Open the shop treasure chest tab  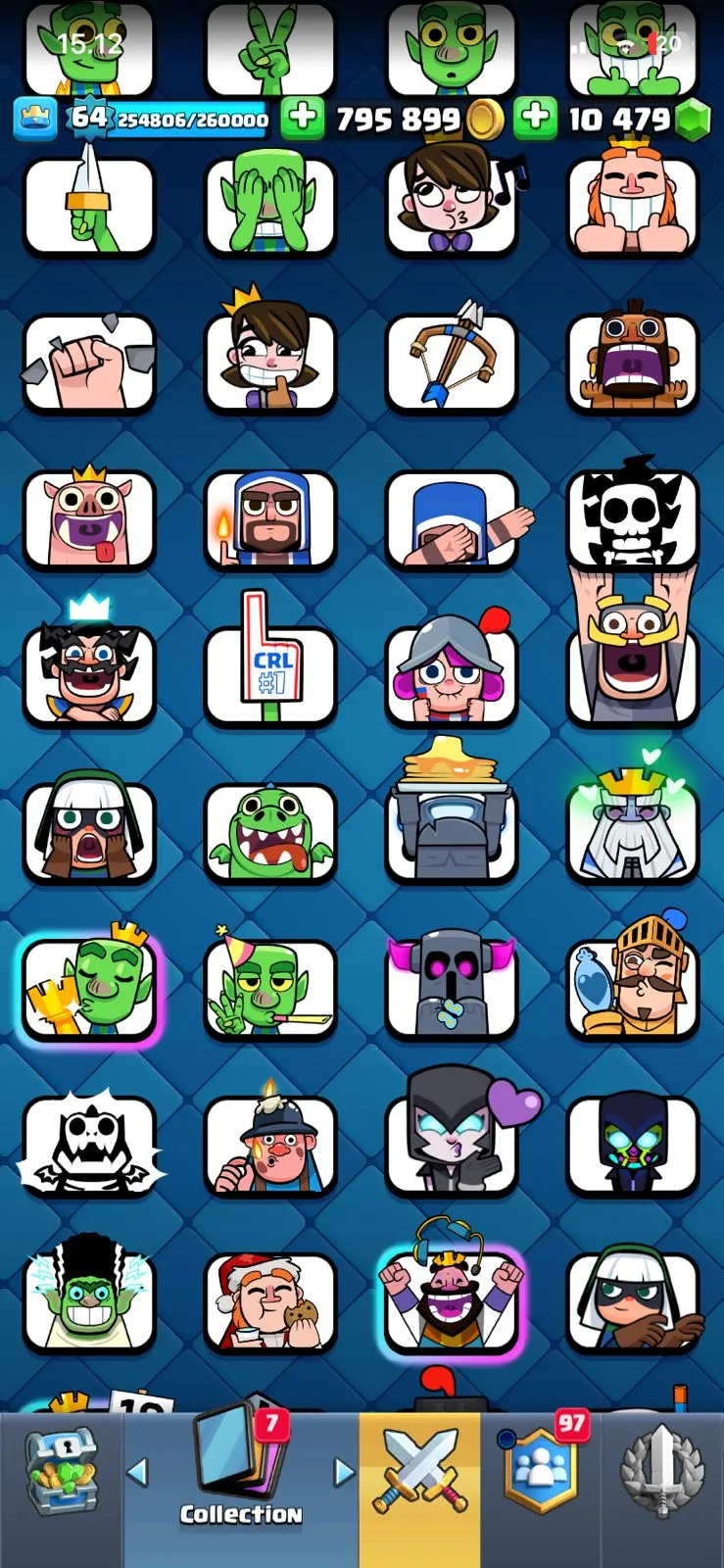point(62,1490)
